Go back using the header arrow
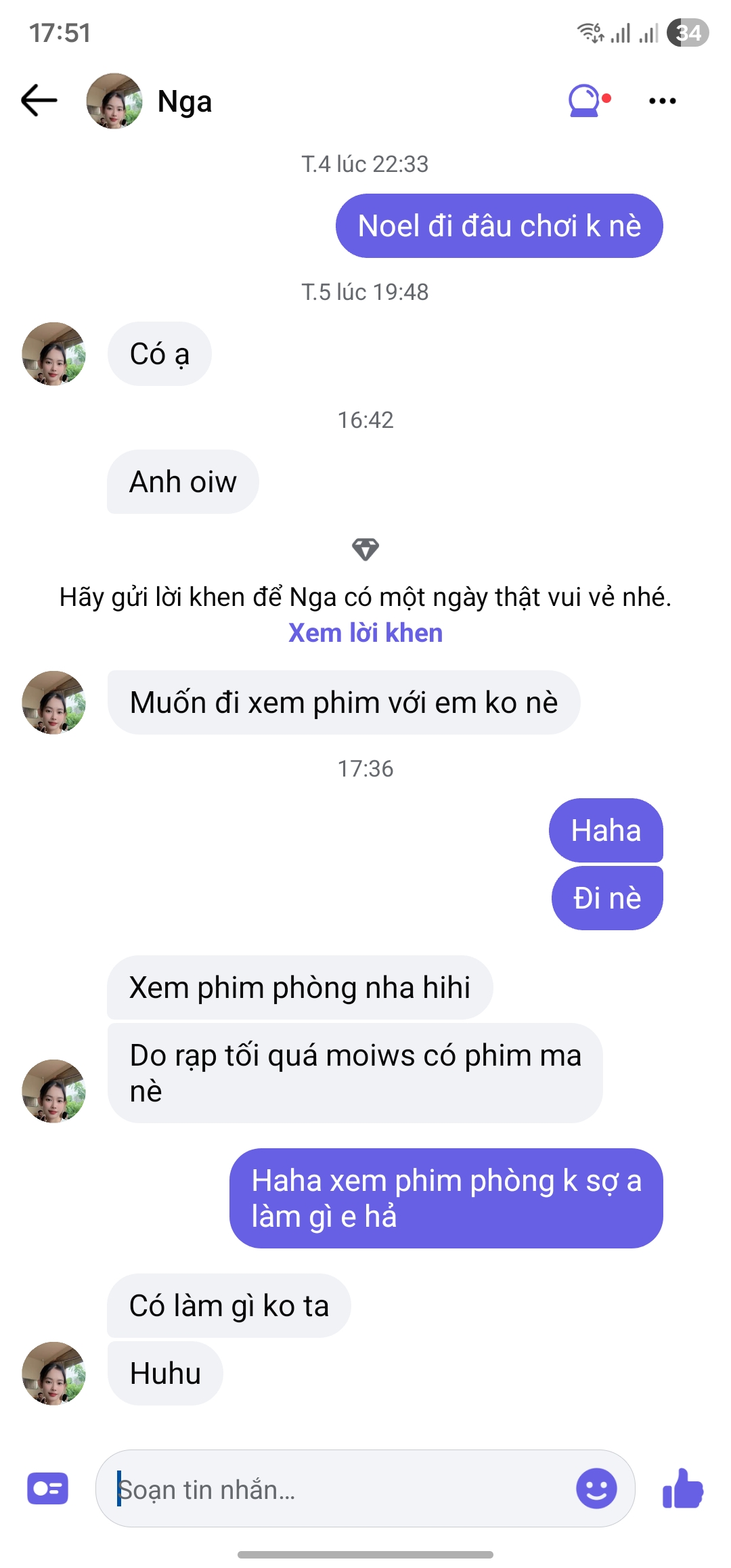Viewport: 731px width, 1568px height. point(39,101)
